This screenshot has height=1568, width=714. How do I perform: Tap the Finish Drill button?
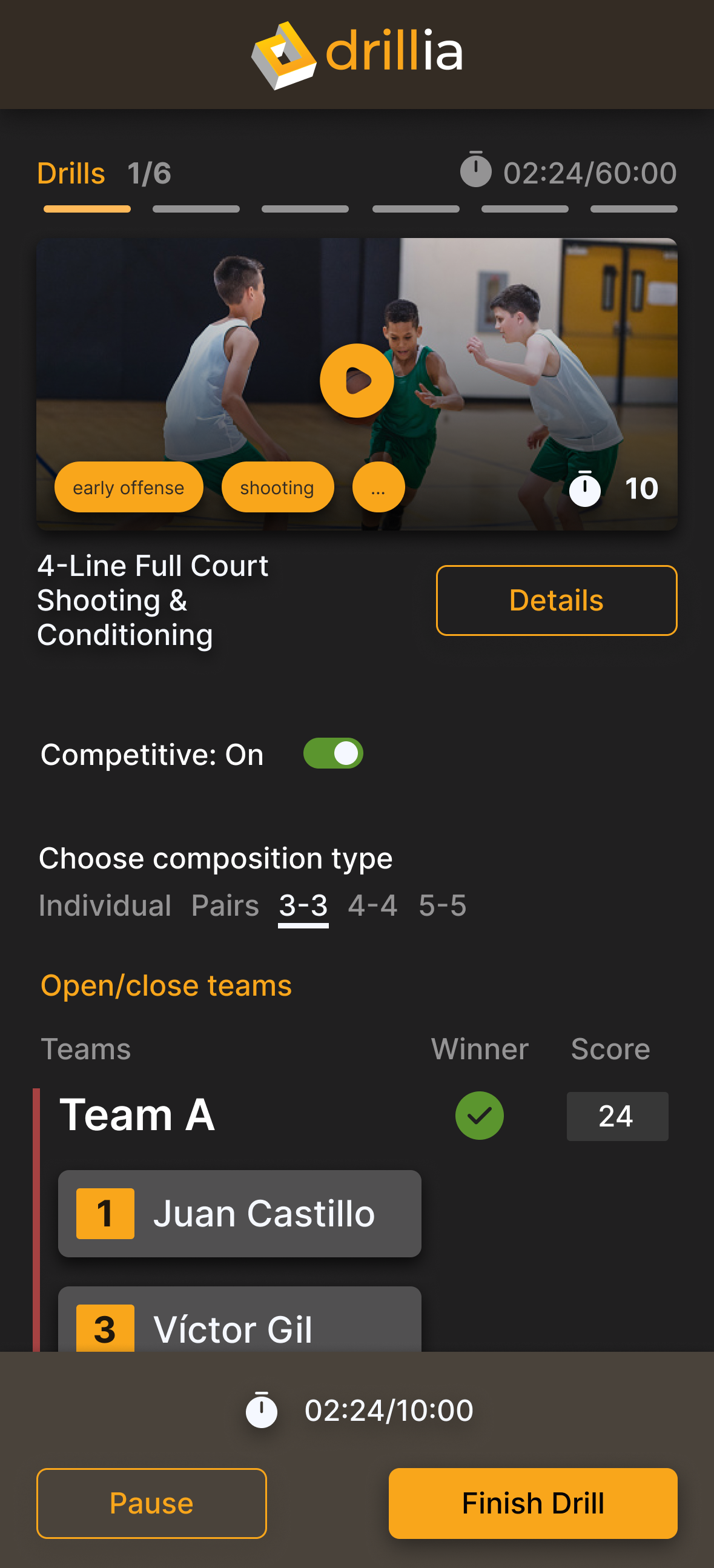click(532, 1503)
